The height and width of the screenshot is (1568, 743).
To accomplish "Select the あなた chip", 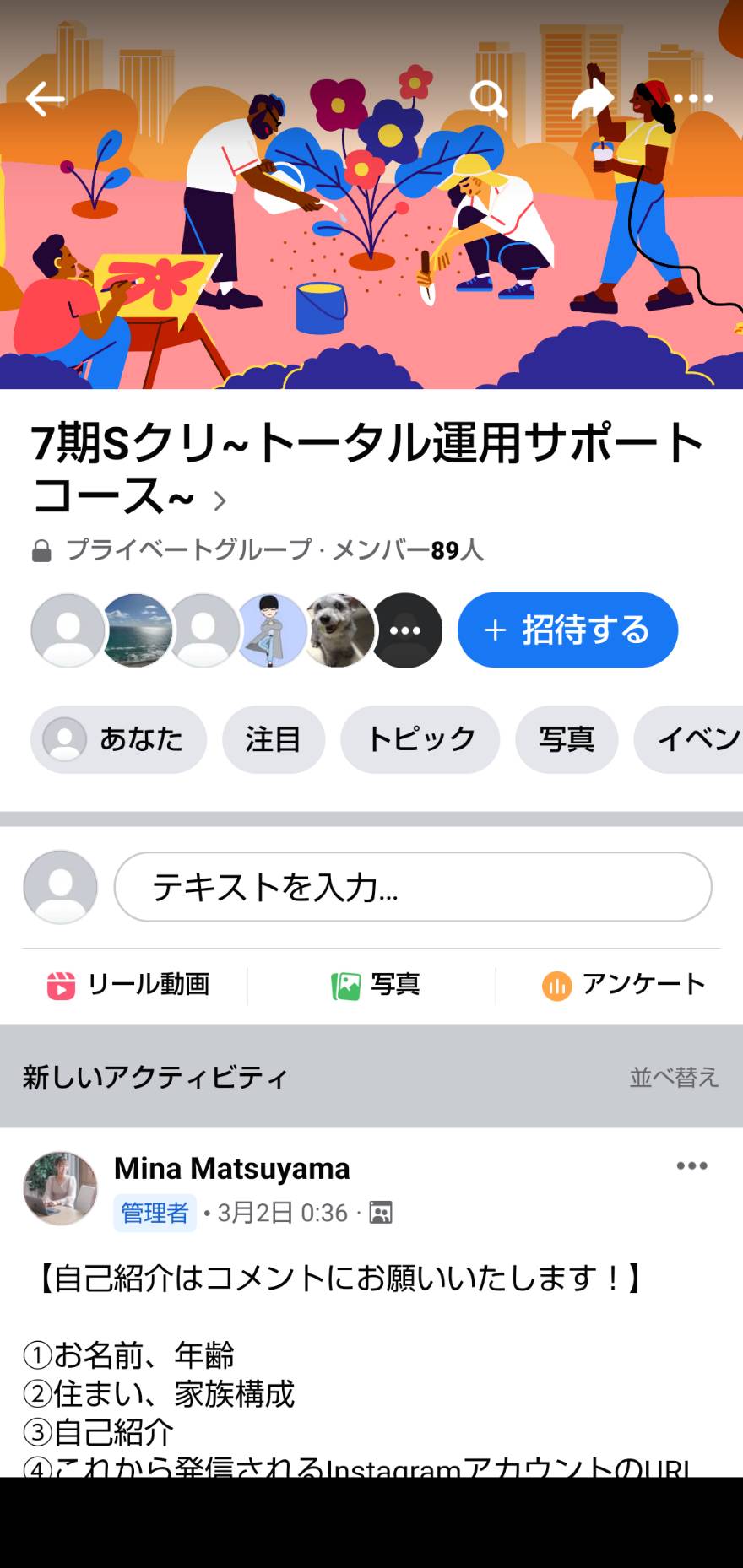I will [118, 739].
